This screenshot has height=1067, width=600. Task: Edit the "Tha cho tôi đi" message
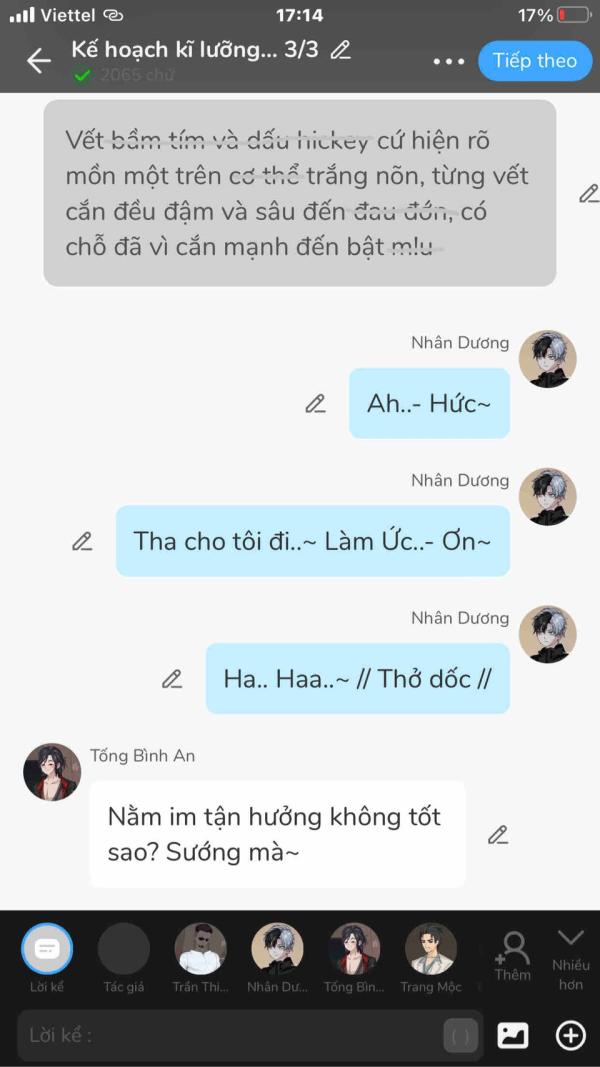coord(82,541)
